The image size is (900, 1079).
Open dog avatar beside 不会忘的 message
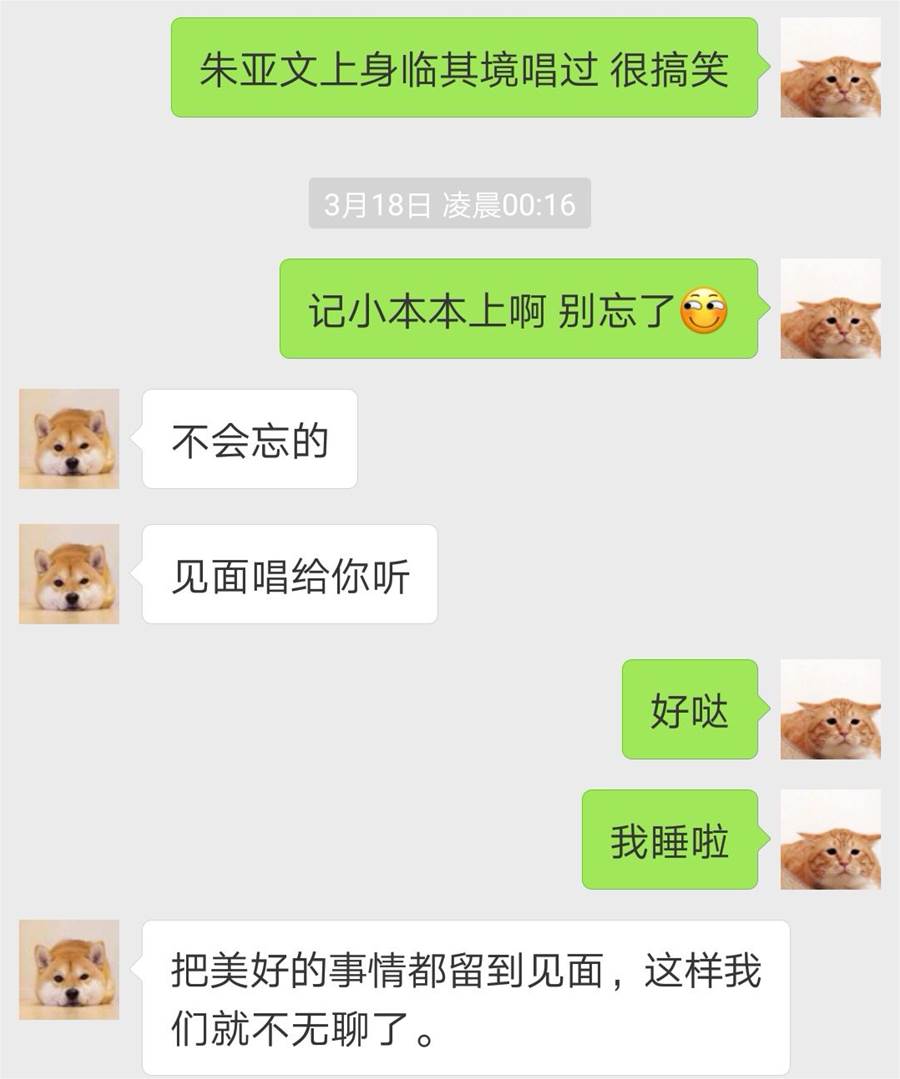pos(69,438)
